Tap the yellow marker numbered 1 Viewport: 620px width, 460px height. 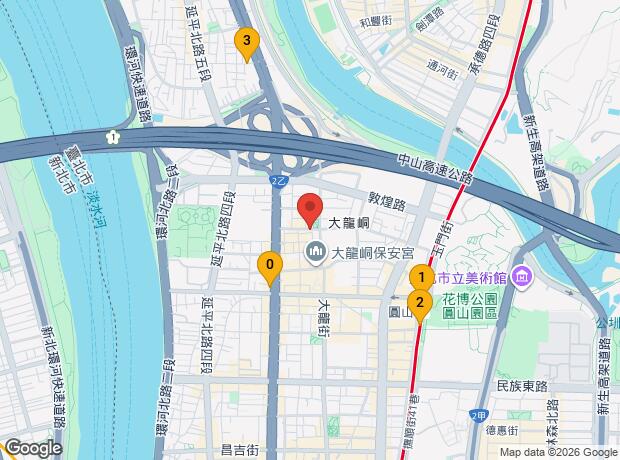[x=423, y=278]
